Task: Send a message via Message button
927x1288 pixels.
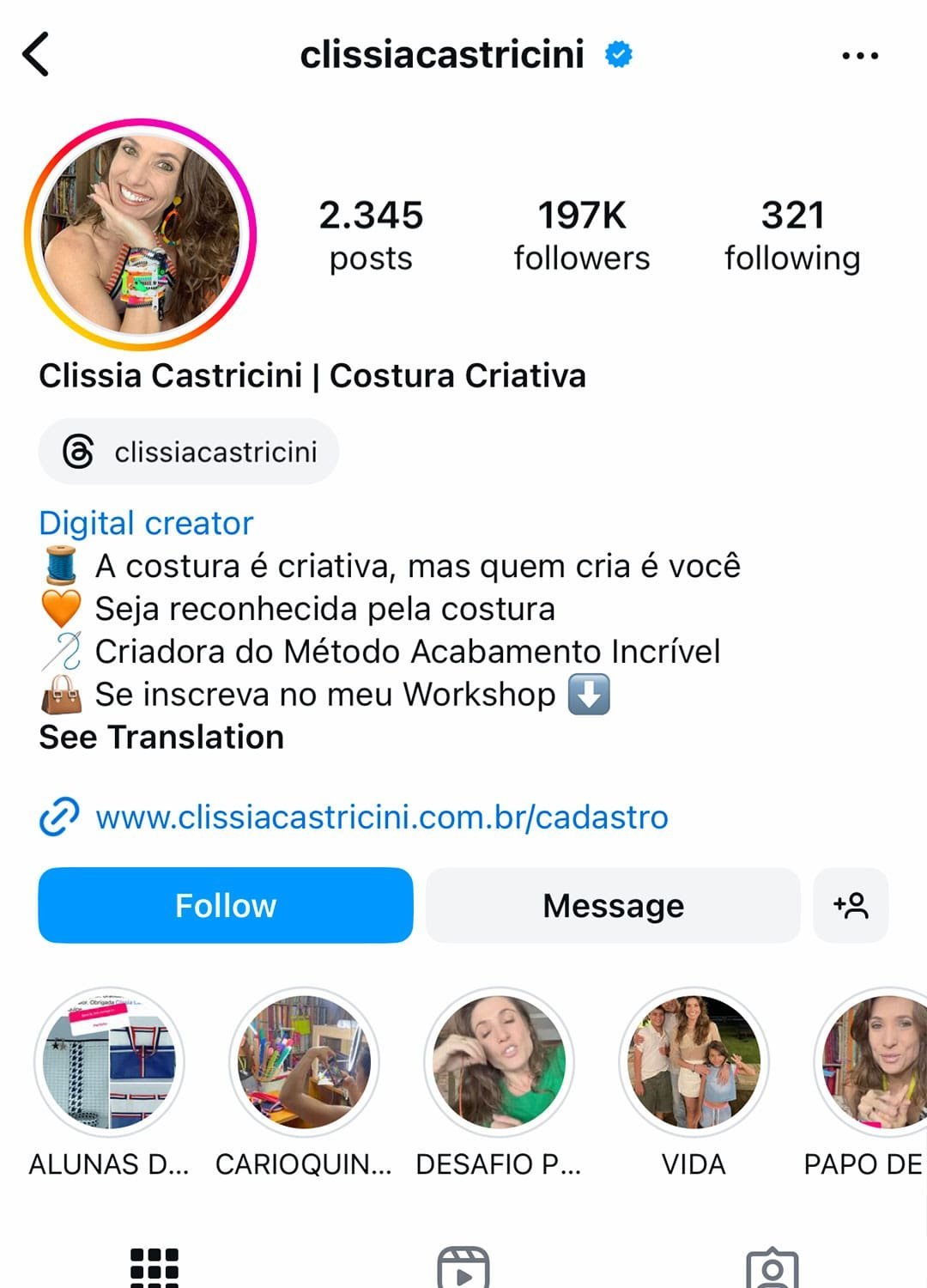Action: pos(613,905)
